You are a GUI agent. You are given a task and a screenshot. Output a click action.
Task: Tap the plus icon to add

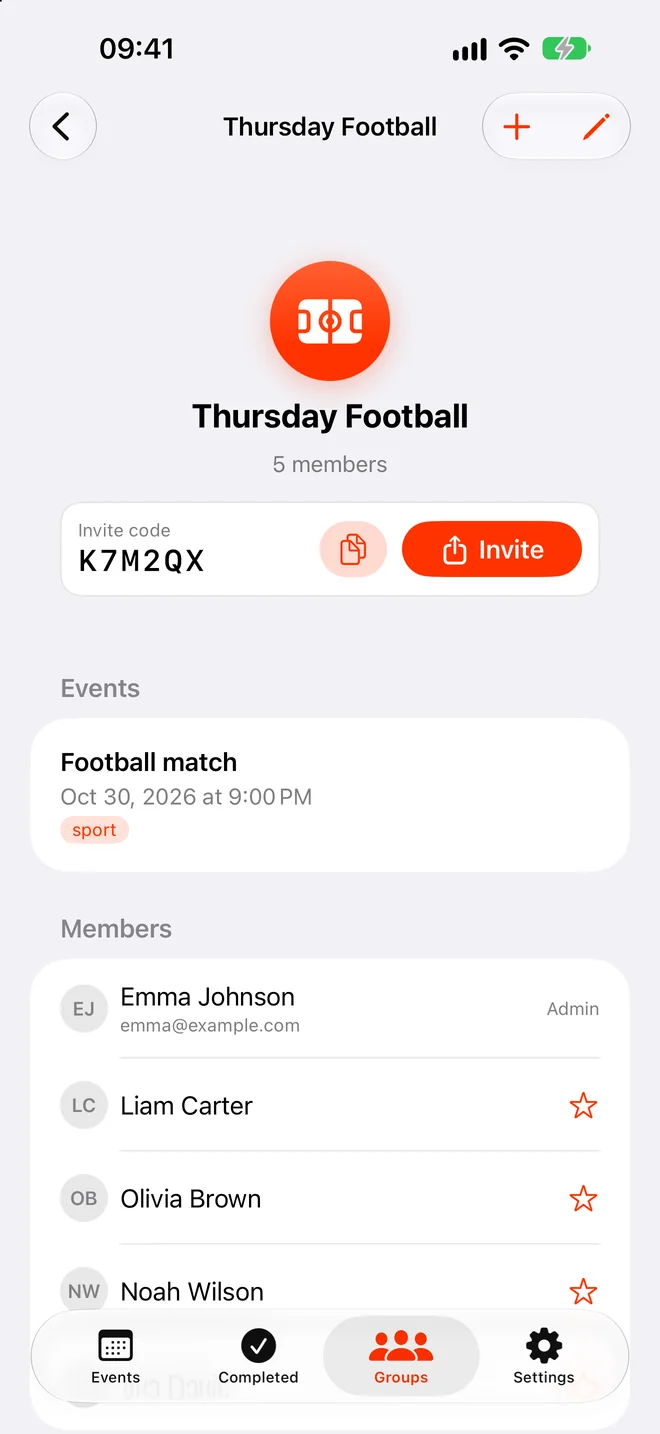click(517, 127)
